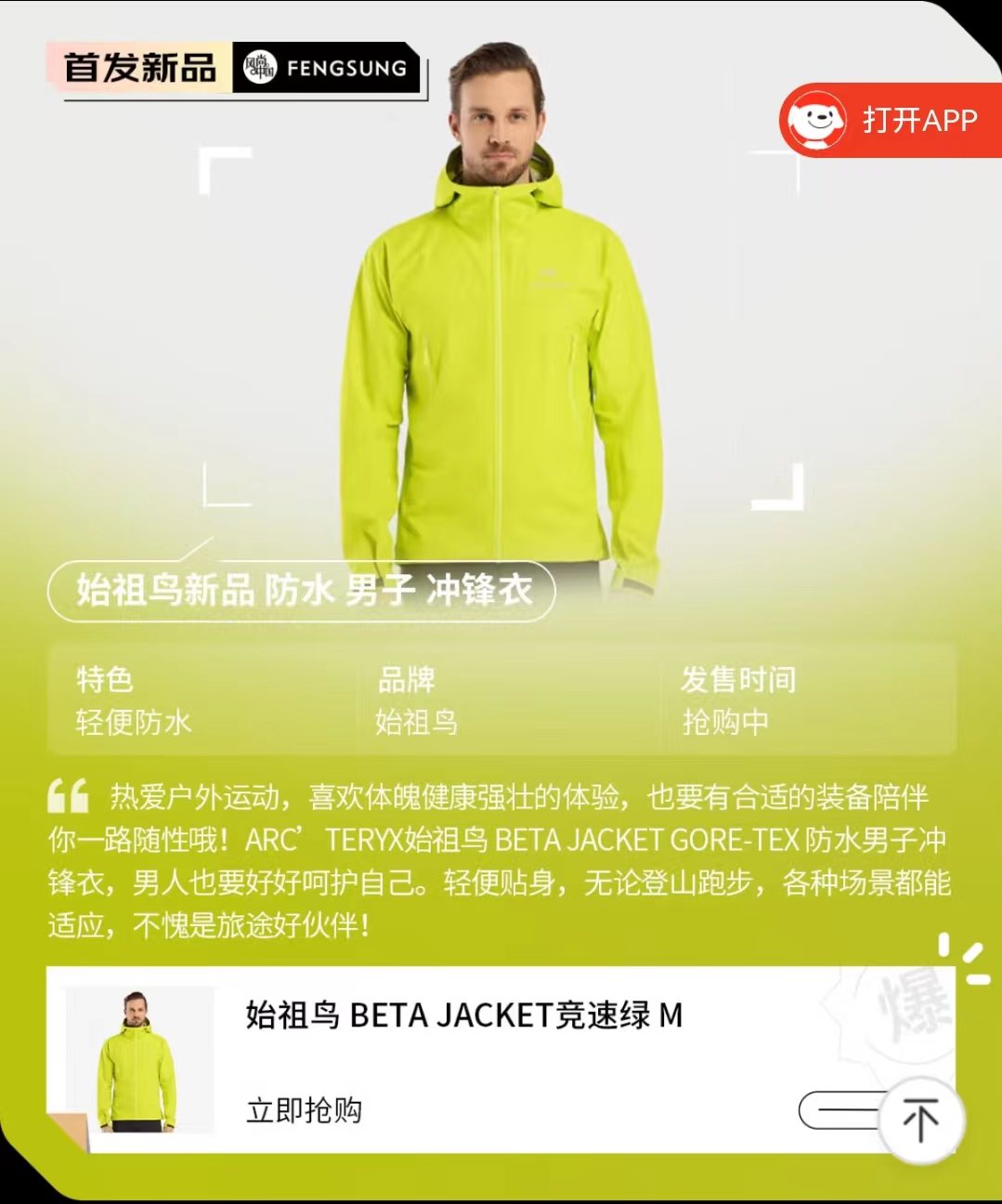Jump back to the top of the page
Viewport: 1002px width, 1204px height.
(920, 1119)
